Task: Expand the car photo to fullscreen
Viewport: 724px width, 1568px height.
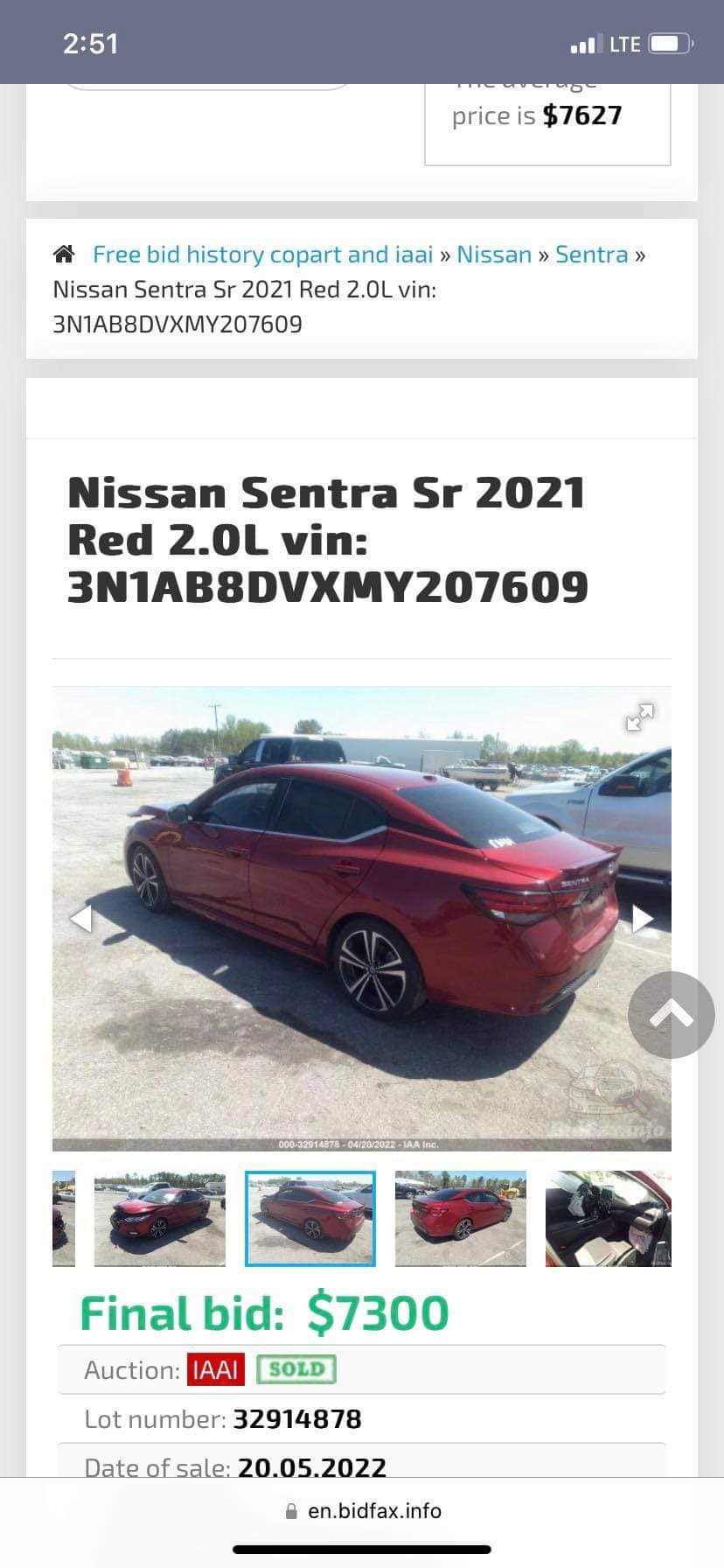Action: click(640, 717)
